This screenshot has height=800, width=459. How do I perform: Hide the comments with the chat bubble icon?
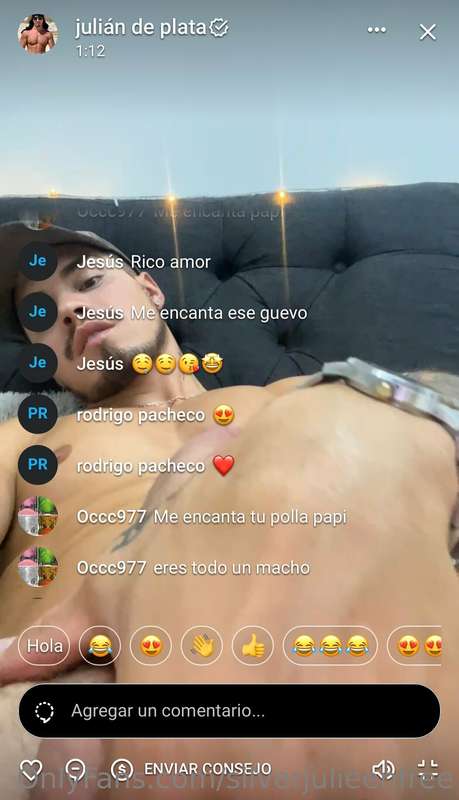[x=76, y=769]
